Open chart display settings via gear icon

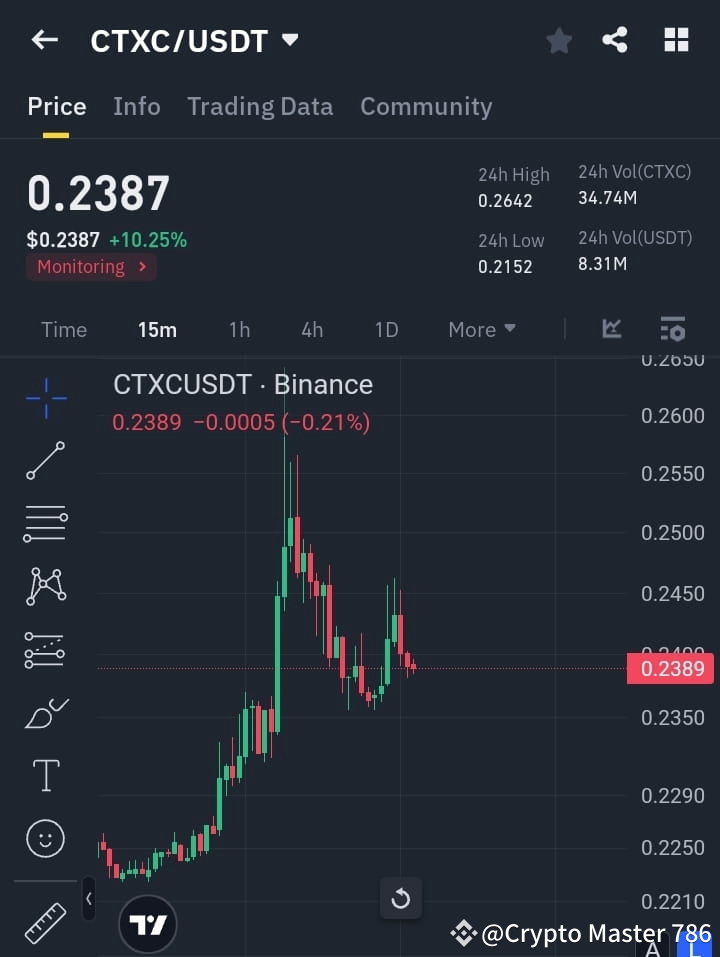click(x=672, y=329)
